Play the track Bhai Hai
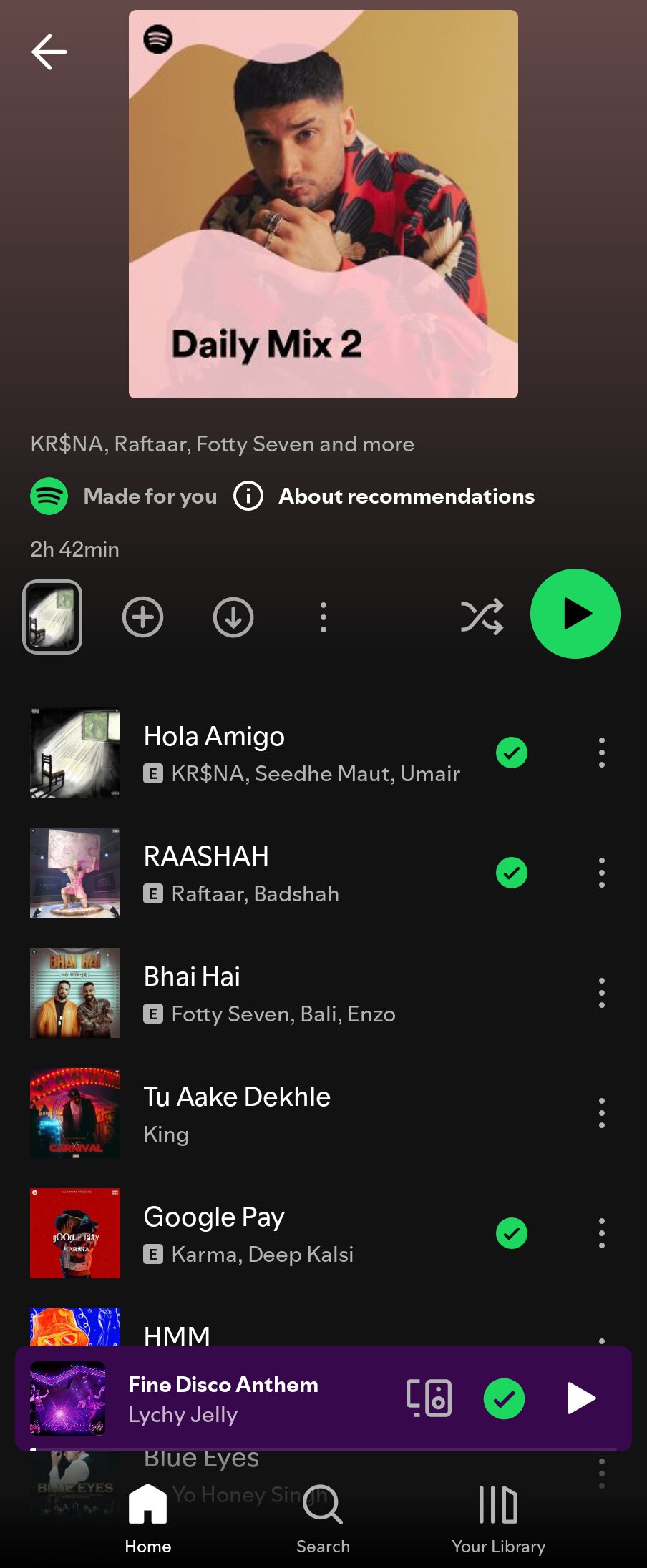Screen dimensions: 647x1568 tap(286, 993)
